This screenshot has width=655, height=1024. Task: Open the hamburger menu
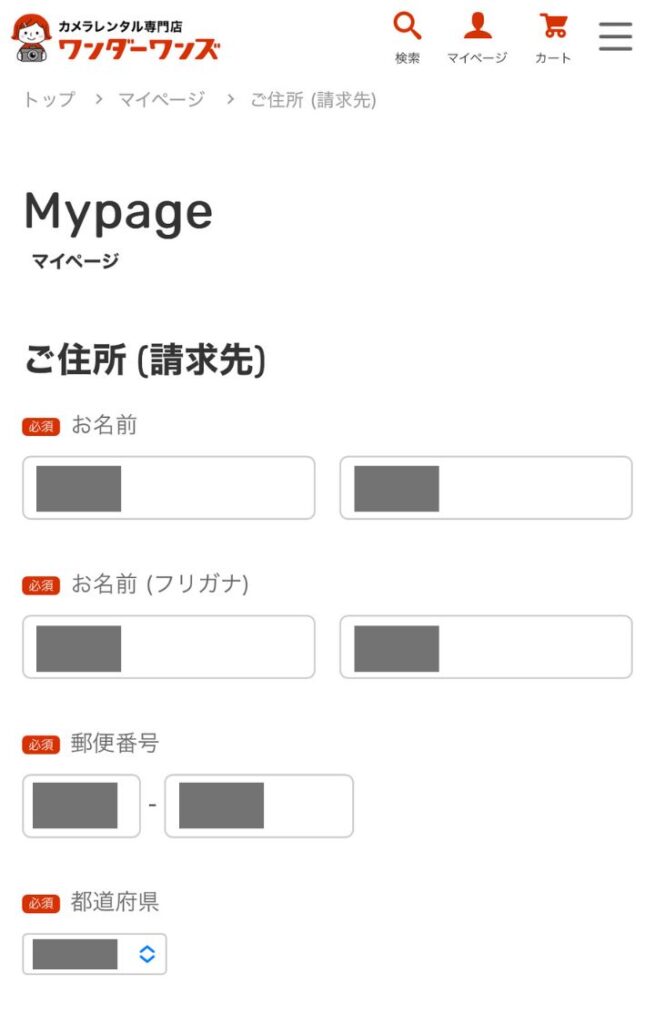click(x=615, y=36)
